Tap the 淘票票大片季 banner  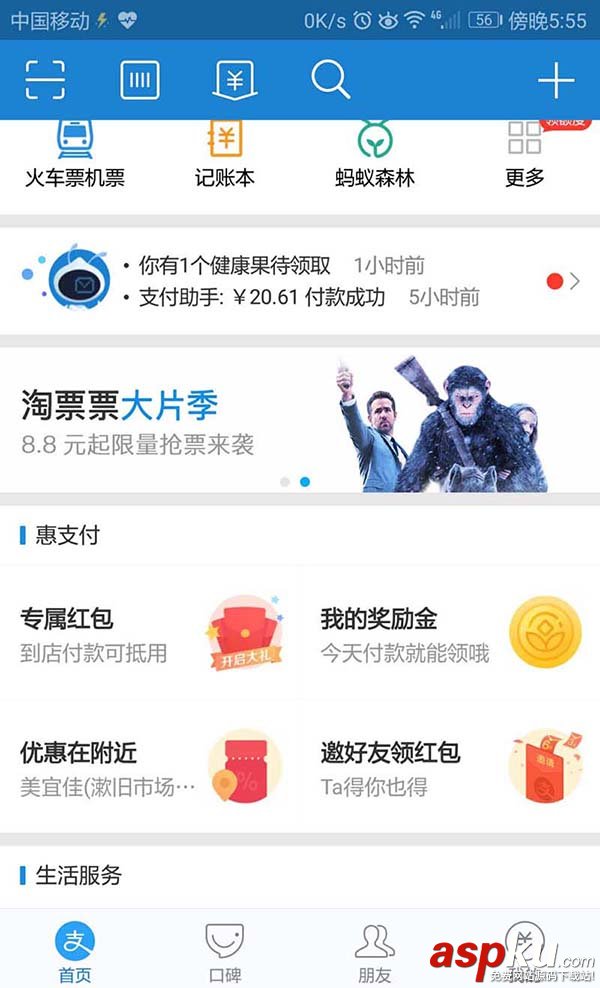coord(300,420)
